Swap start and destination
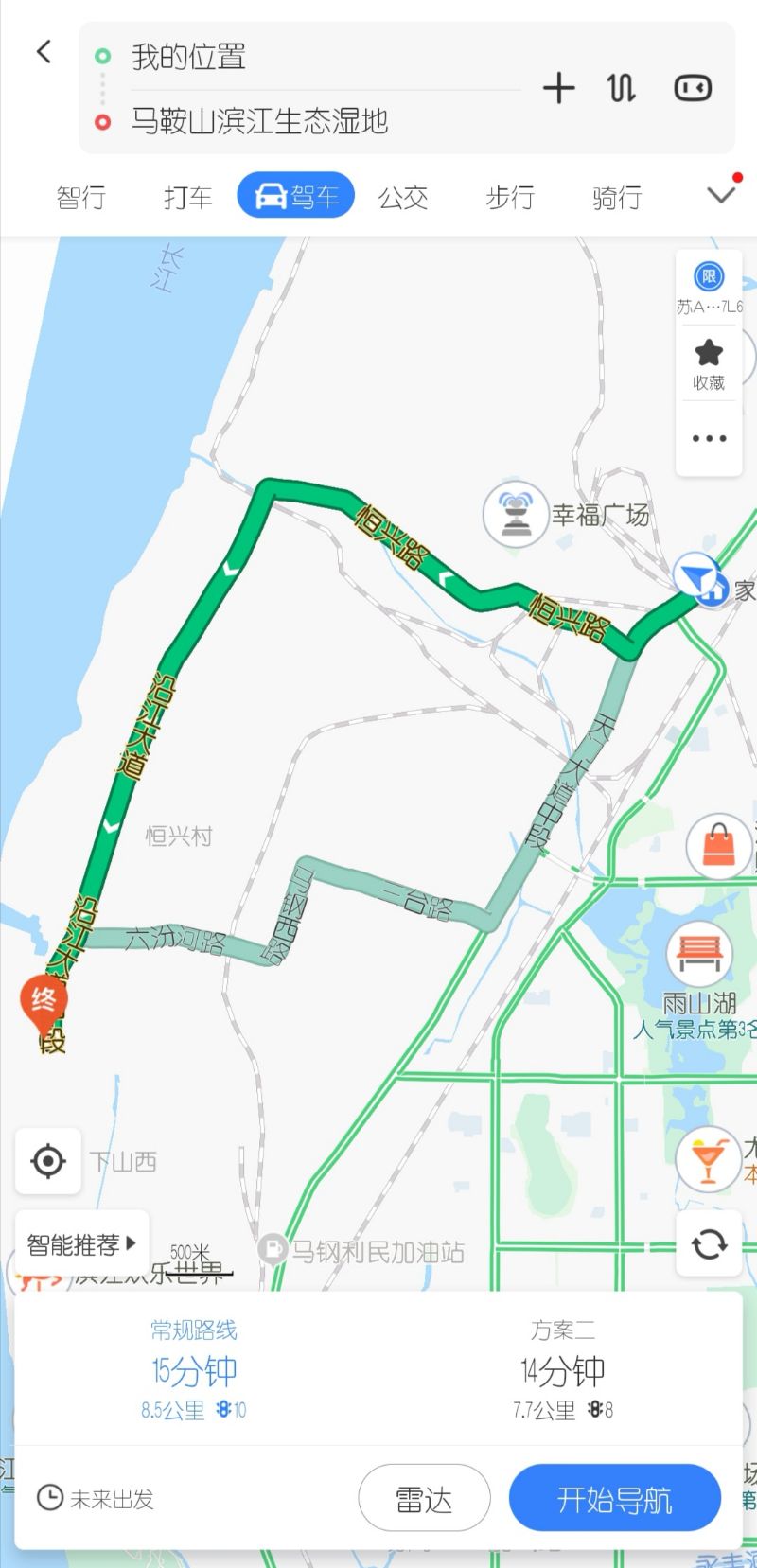The height and width of the screenshot is (1568, 757). 621,88
